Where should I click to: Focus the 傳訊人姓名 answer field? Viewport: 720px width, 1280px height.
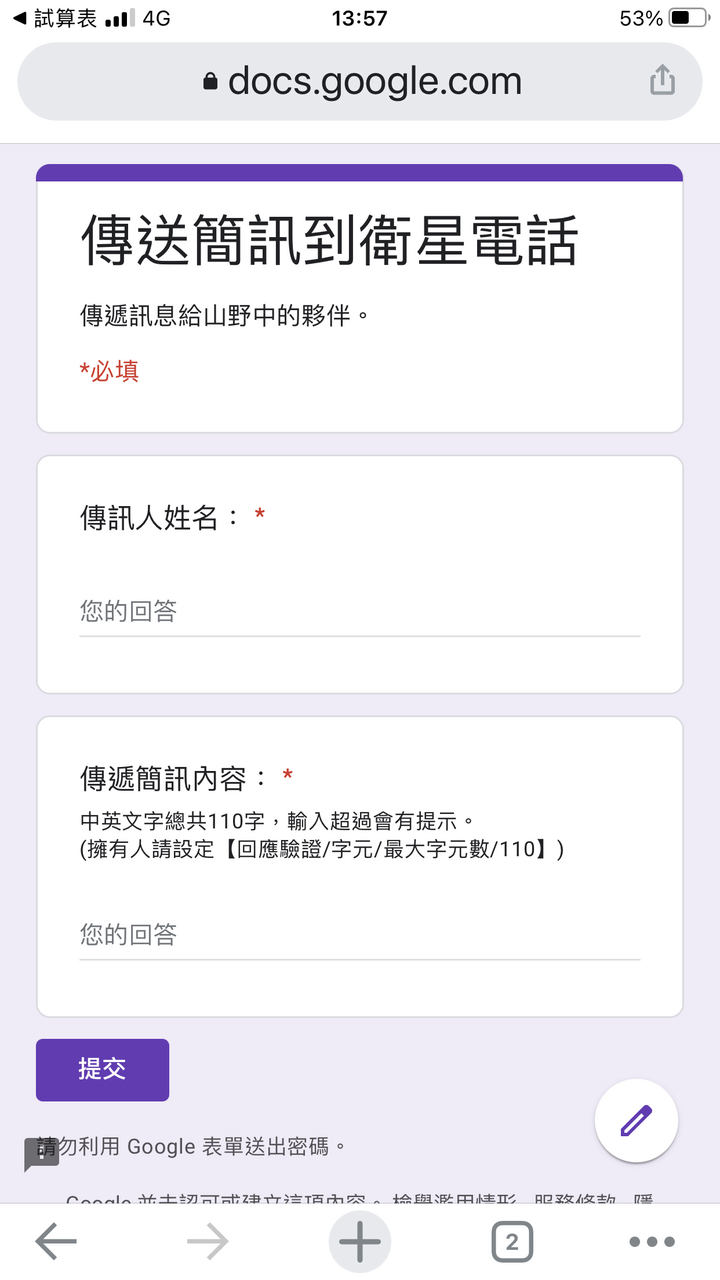pos(360,612)
